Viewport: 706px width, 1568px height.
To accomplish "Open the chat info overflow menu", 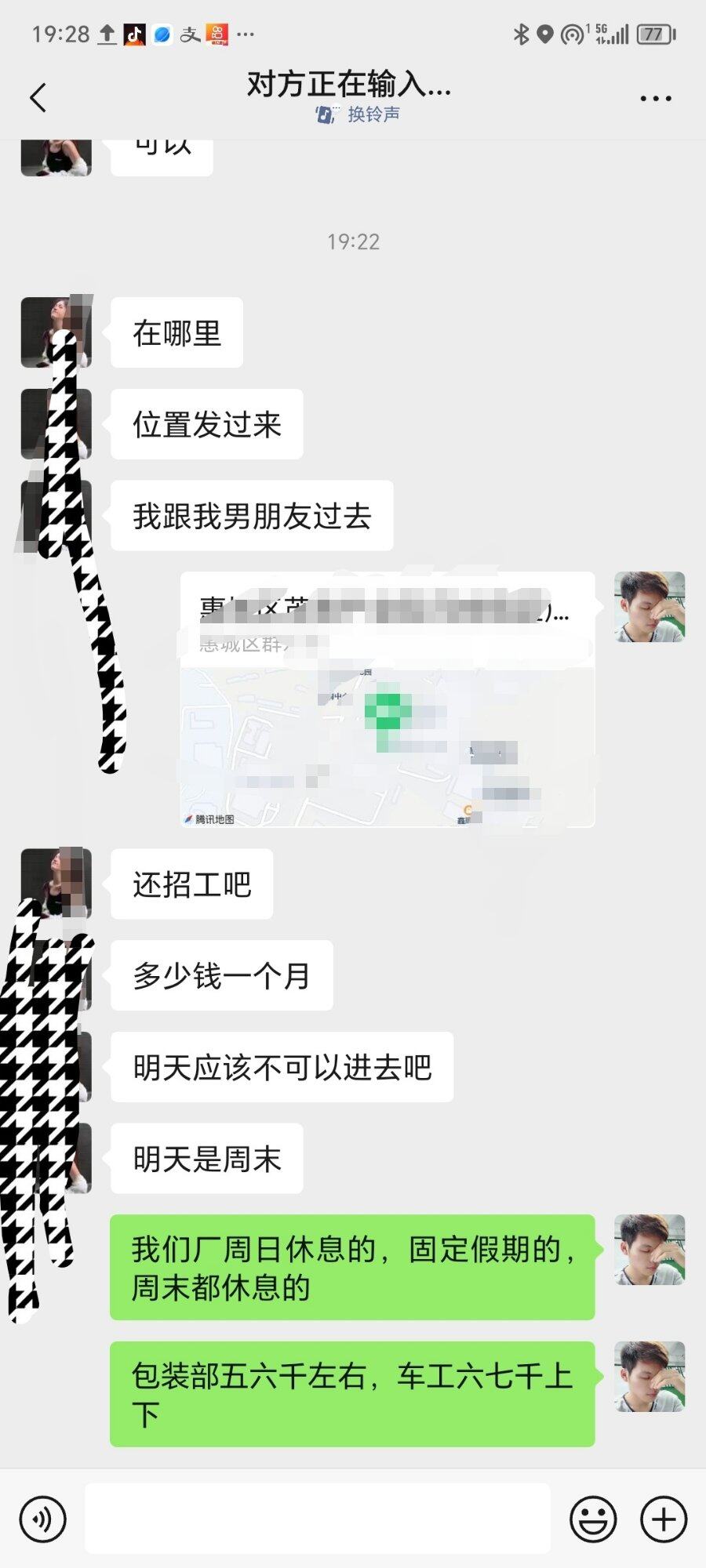I will pyautogui.click(x=655, y=99).
